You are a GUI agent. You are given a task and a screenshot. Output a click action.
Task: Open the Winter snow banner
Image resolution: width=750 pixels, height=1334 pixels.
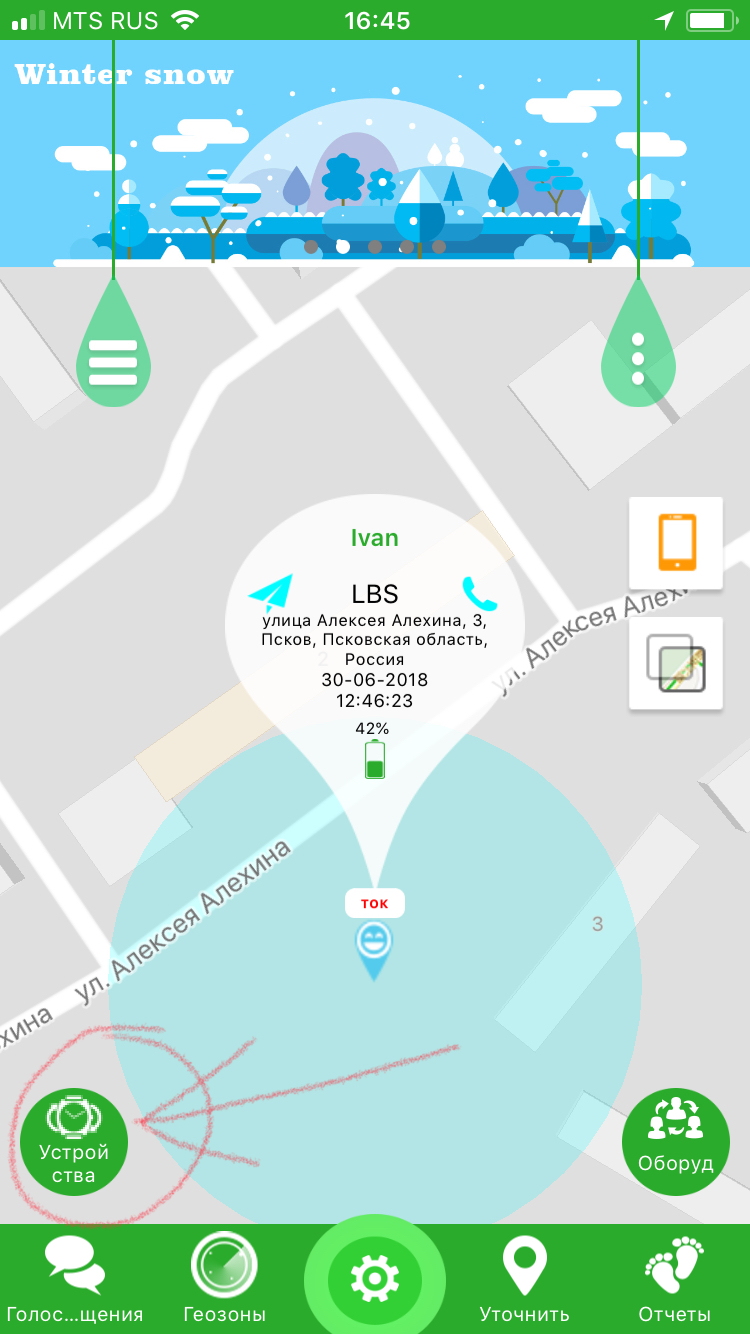point(375,153)
